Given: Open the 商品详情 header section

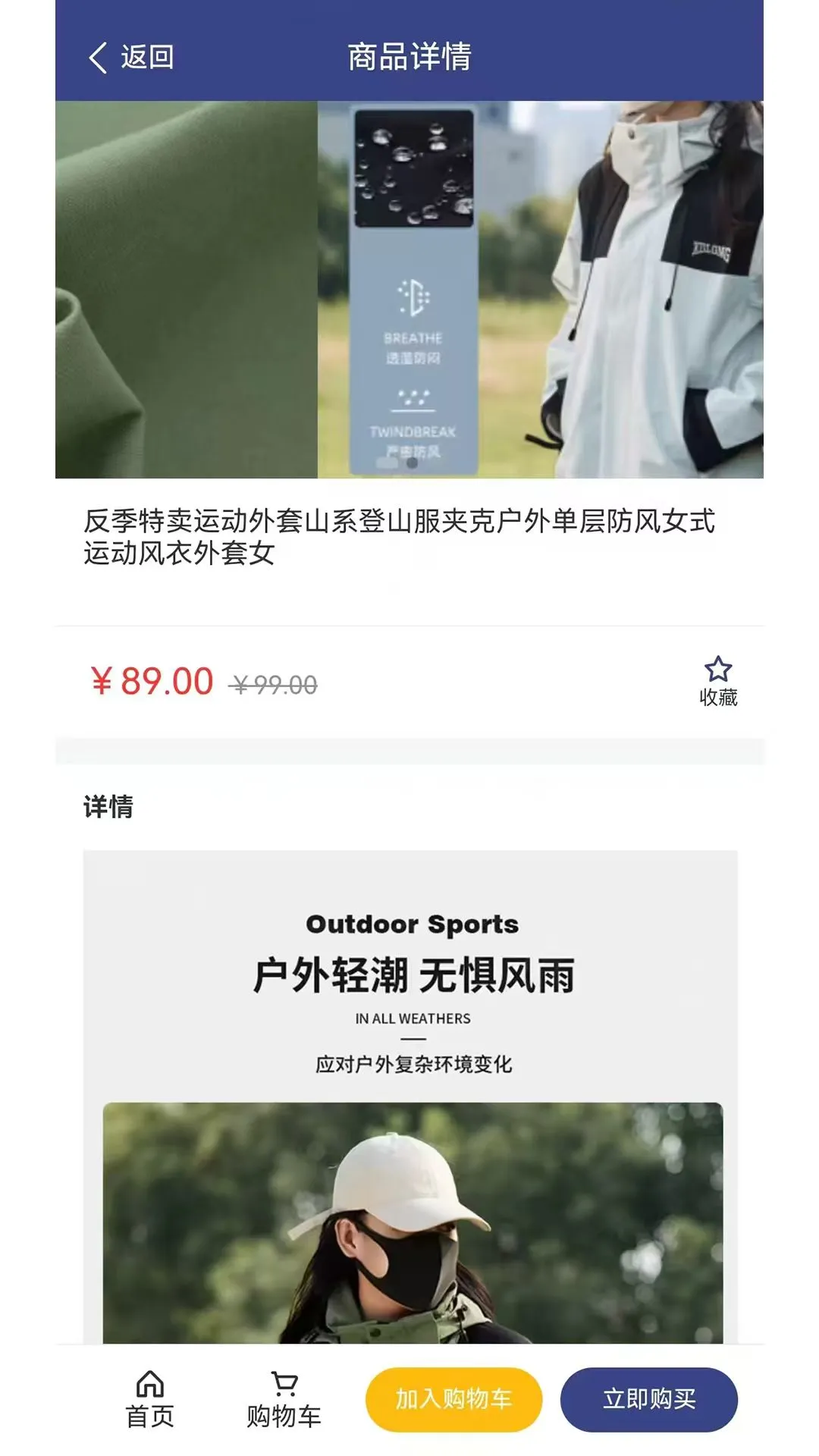Looking at the screenshot, I should point(409,57).
